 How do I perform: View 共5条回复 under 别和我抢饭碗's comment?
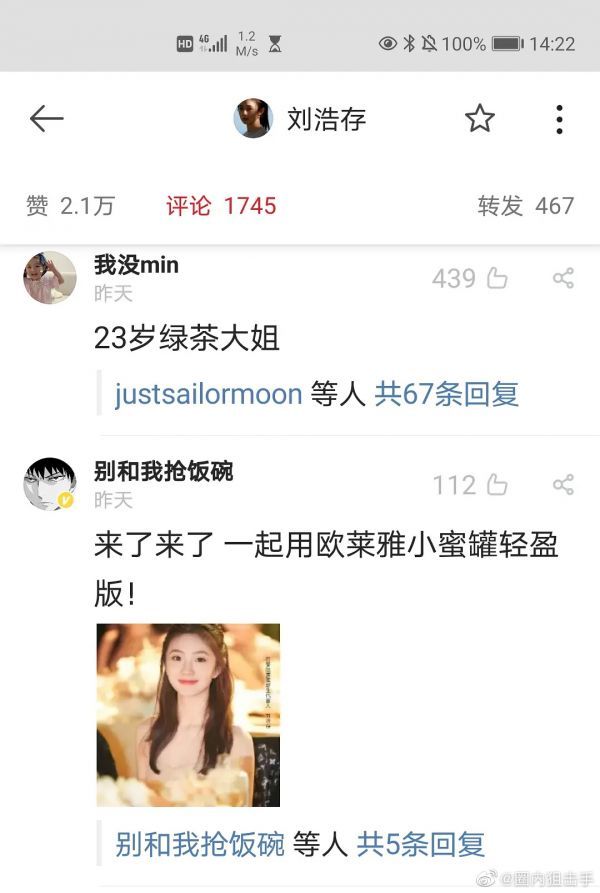point(421,844)
